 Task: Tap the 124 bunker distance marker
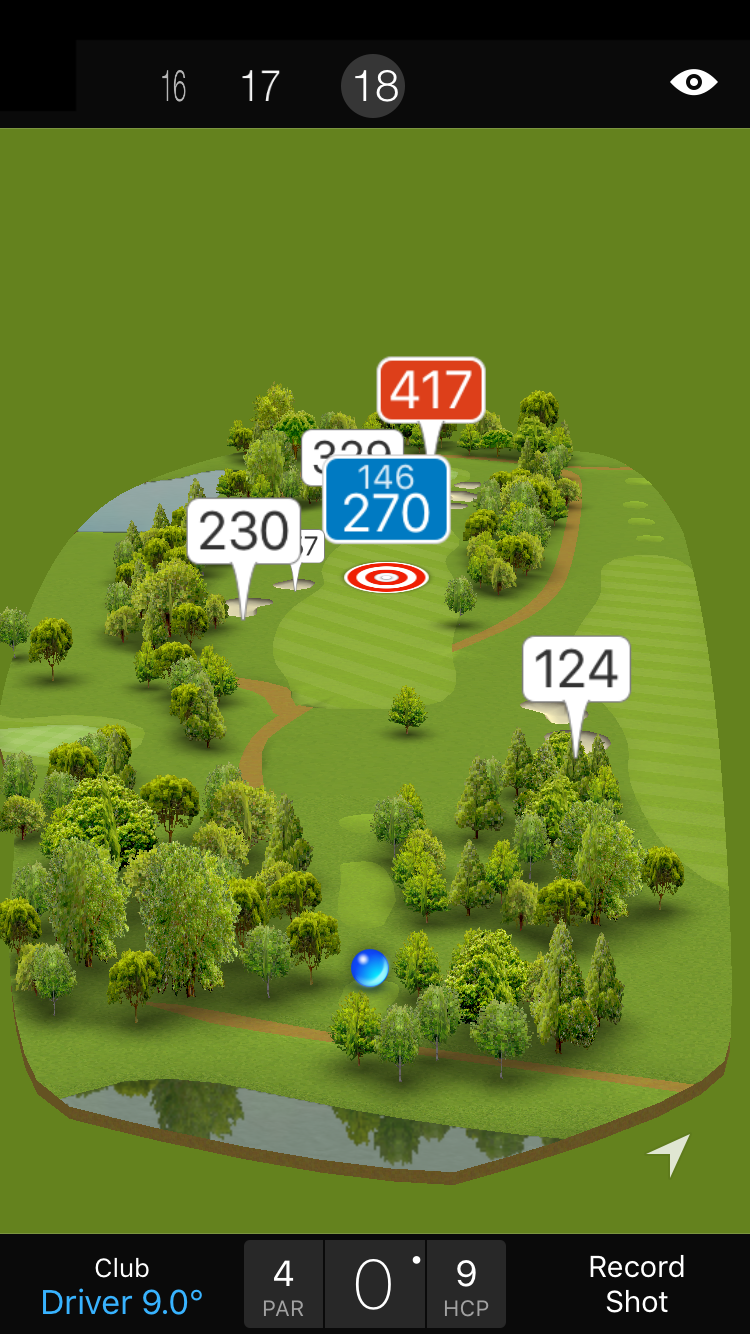tap(577, 669)
